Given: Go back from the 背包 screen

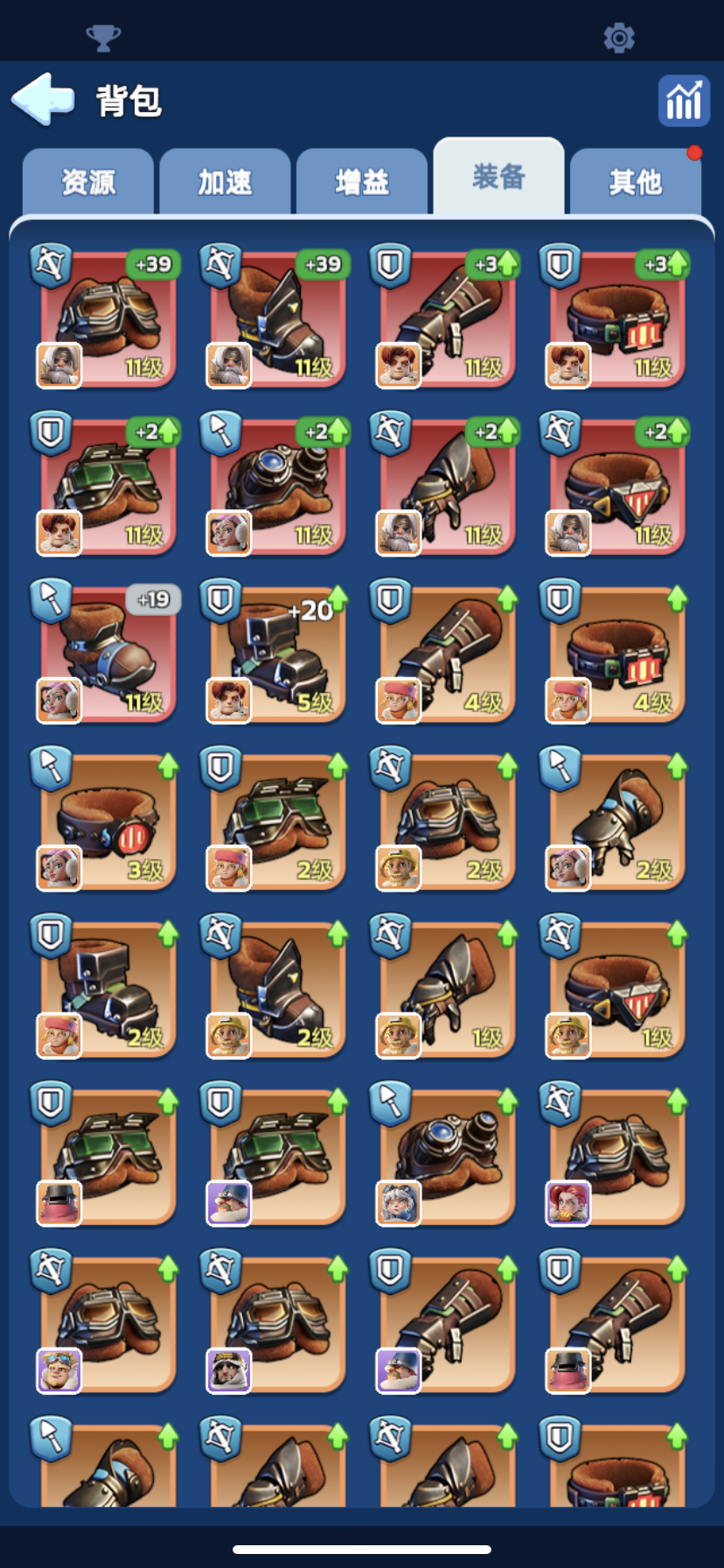Looking at the screenshot, I should [x=43, y=100].
